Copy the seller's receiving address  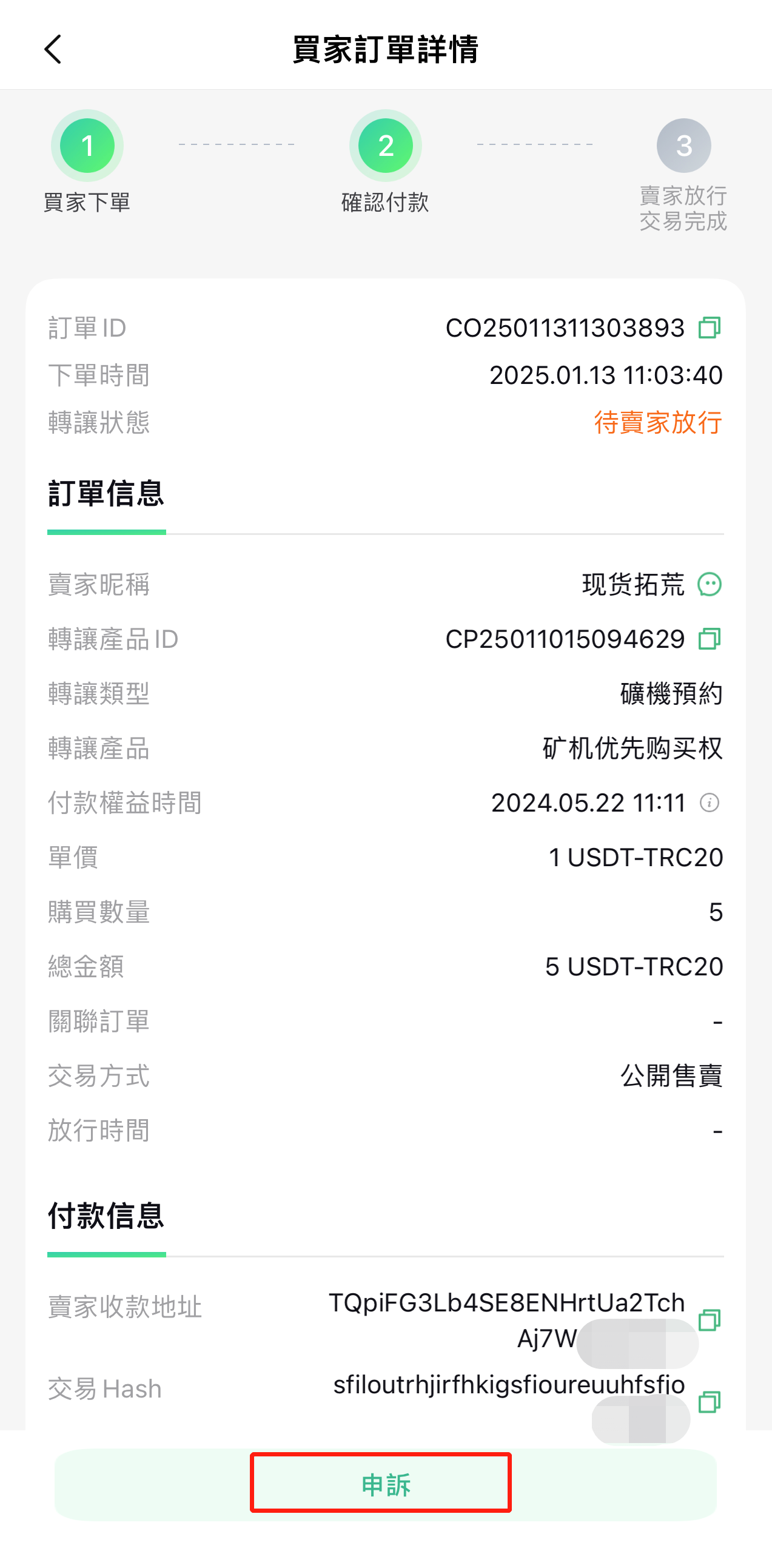710,1320
